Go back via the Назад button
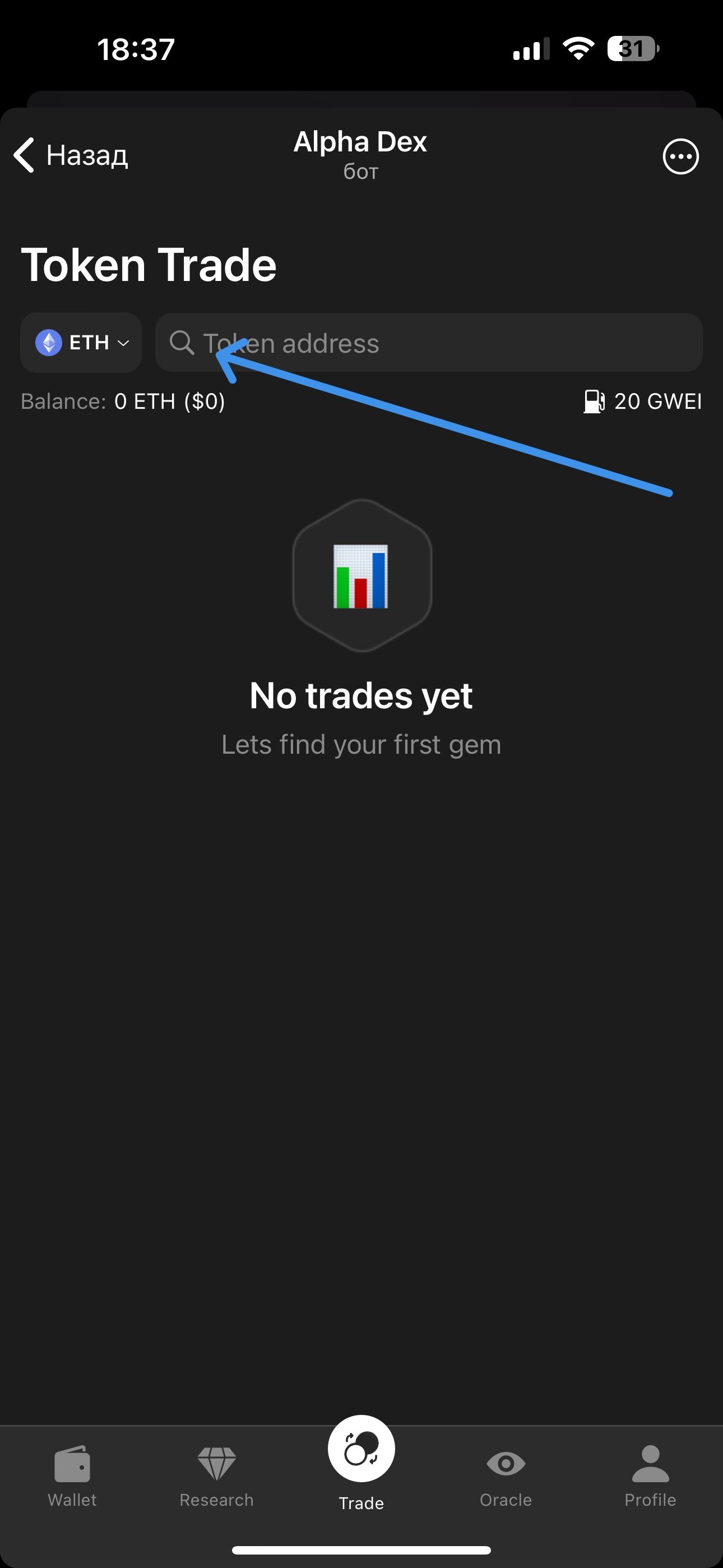Screen dimensions: 723x1568 click(x=71, y=155)
